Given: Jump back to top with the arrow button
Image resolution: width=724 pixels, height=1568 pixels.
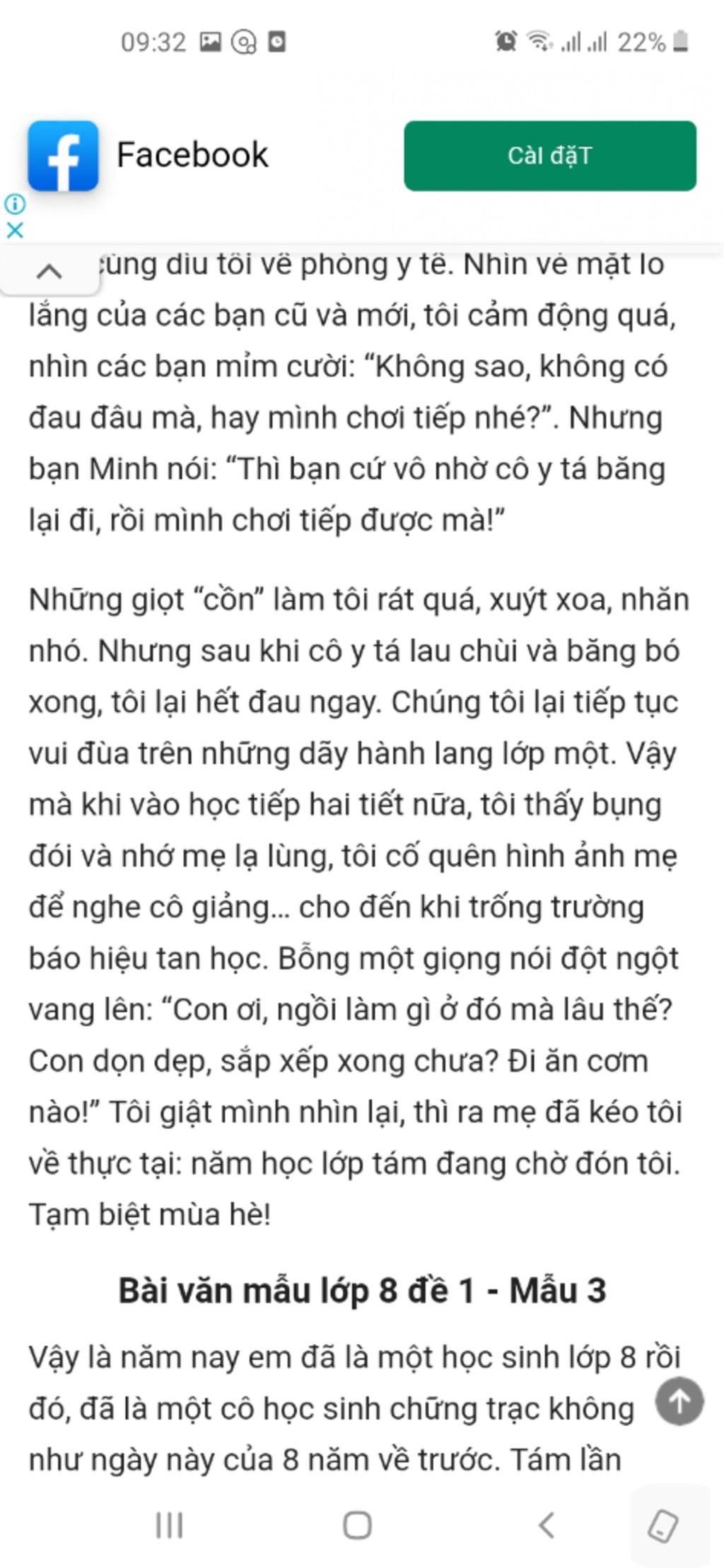Looking at the screenshot, I should [x=679, y=1401].
